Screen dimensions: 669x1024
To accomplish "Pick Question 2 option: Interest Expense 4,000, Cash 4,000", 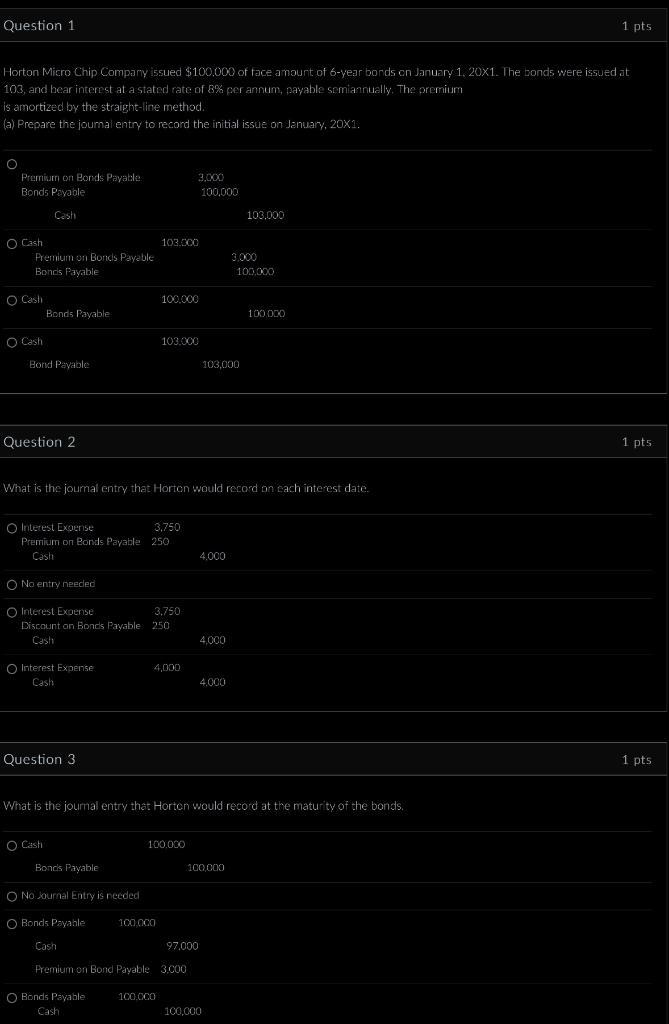I will click(x=11, y=668).
